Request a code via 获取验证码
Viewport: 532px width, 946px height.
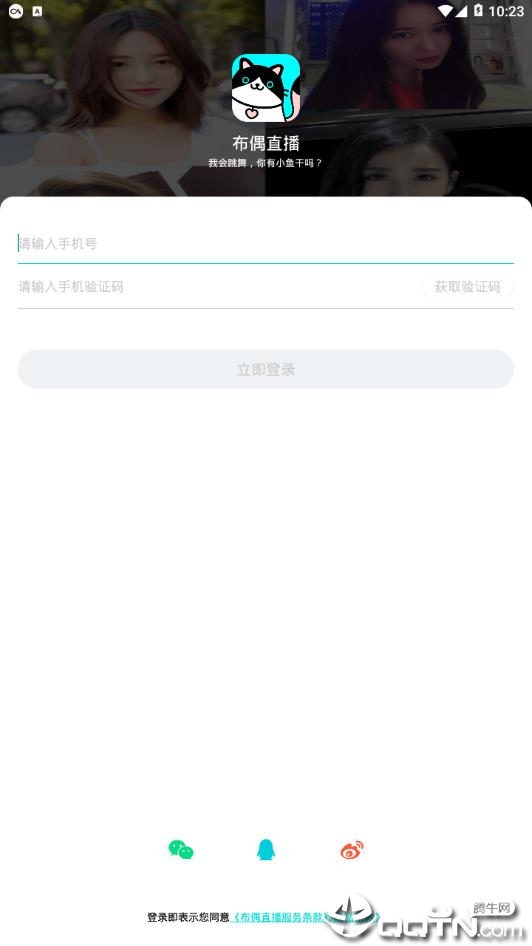(467, 287)
